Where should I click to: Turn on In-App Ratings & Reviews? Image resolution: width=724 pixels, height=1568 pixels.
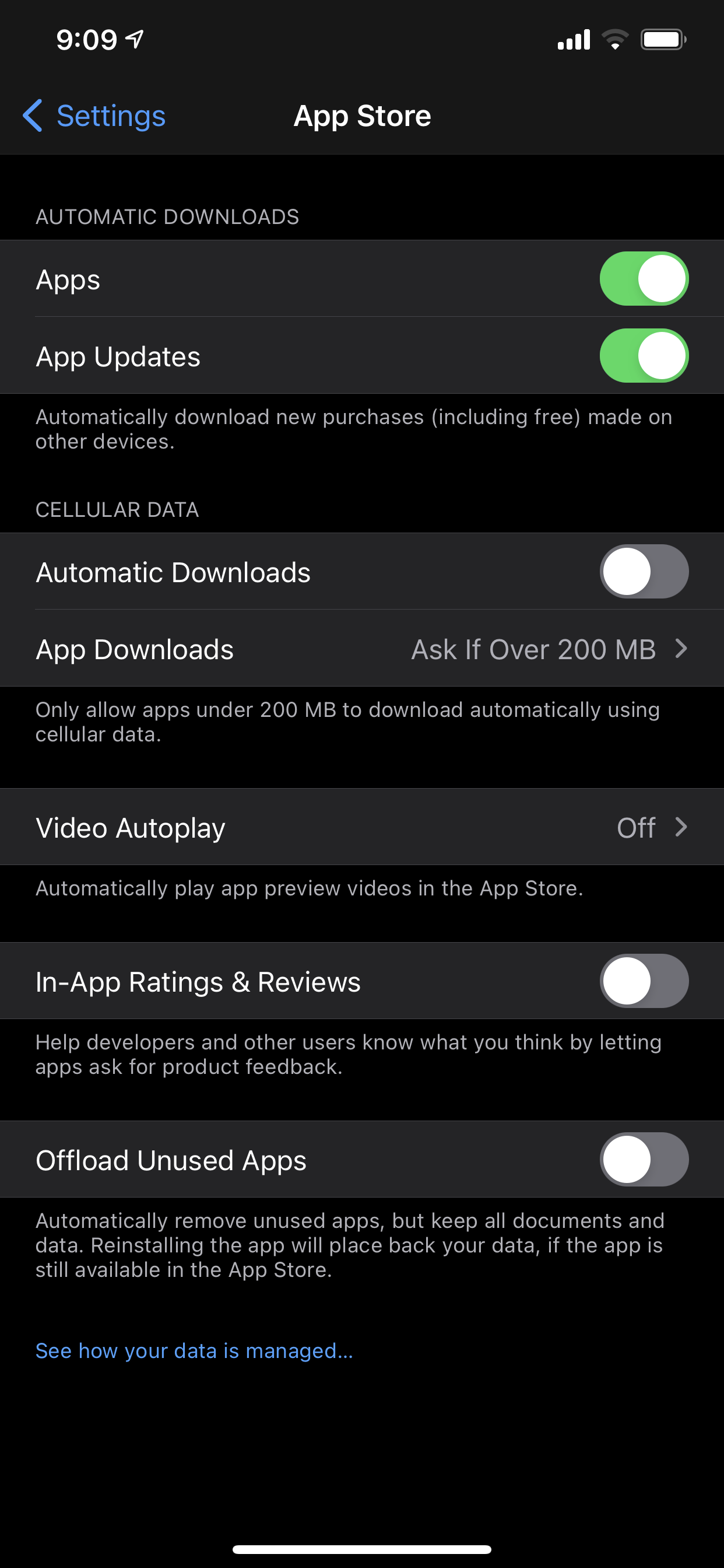[644, 981]
